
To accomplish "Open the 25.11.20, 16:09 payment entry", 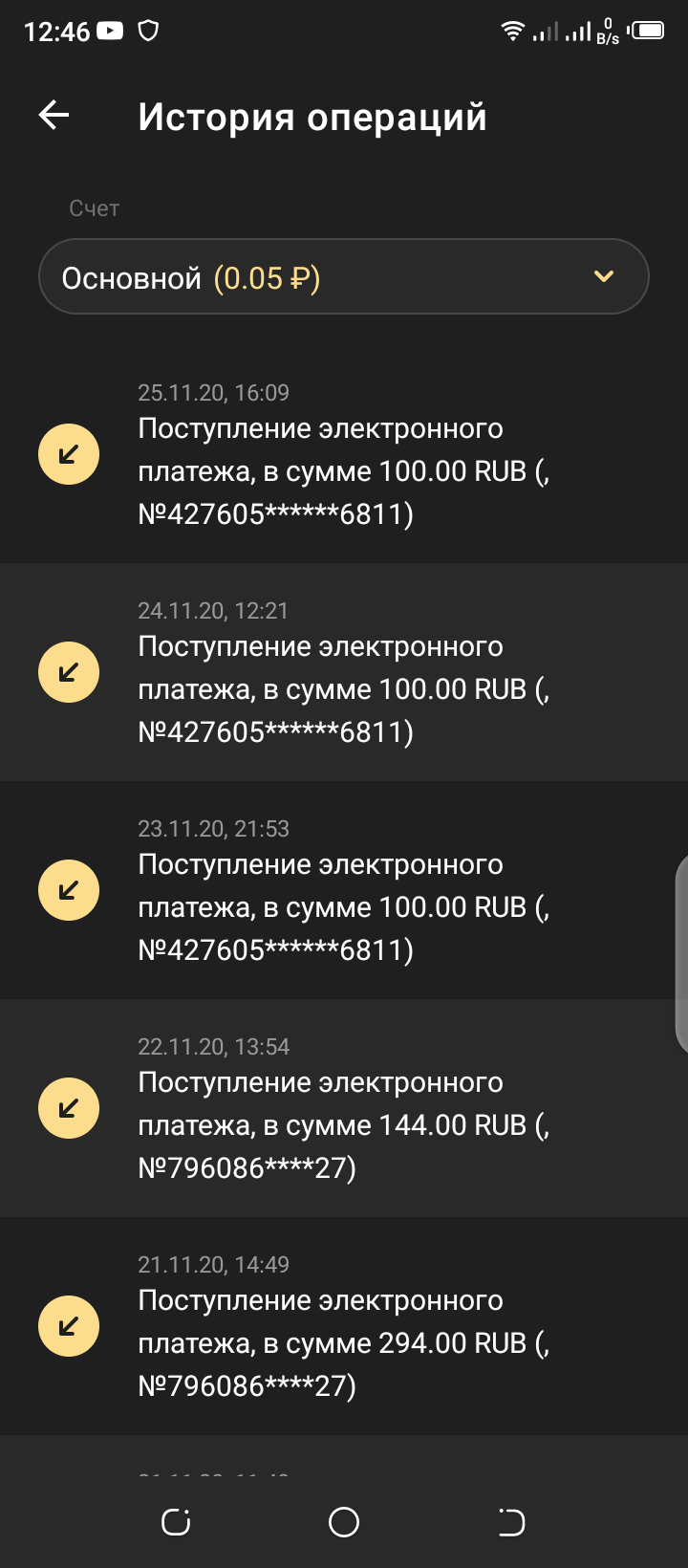I will [344, 454].
